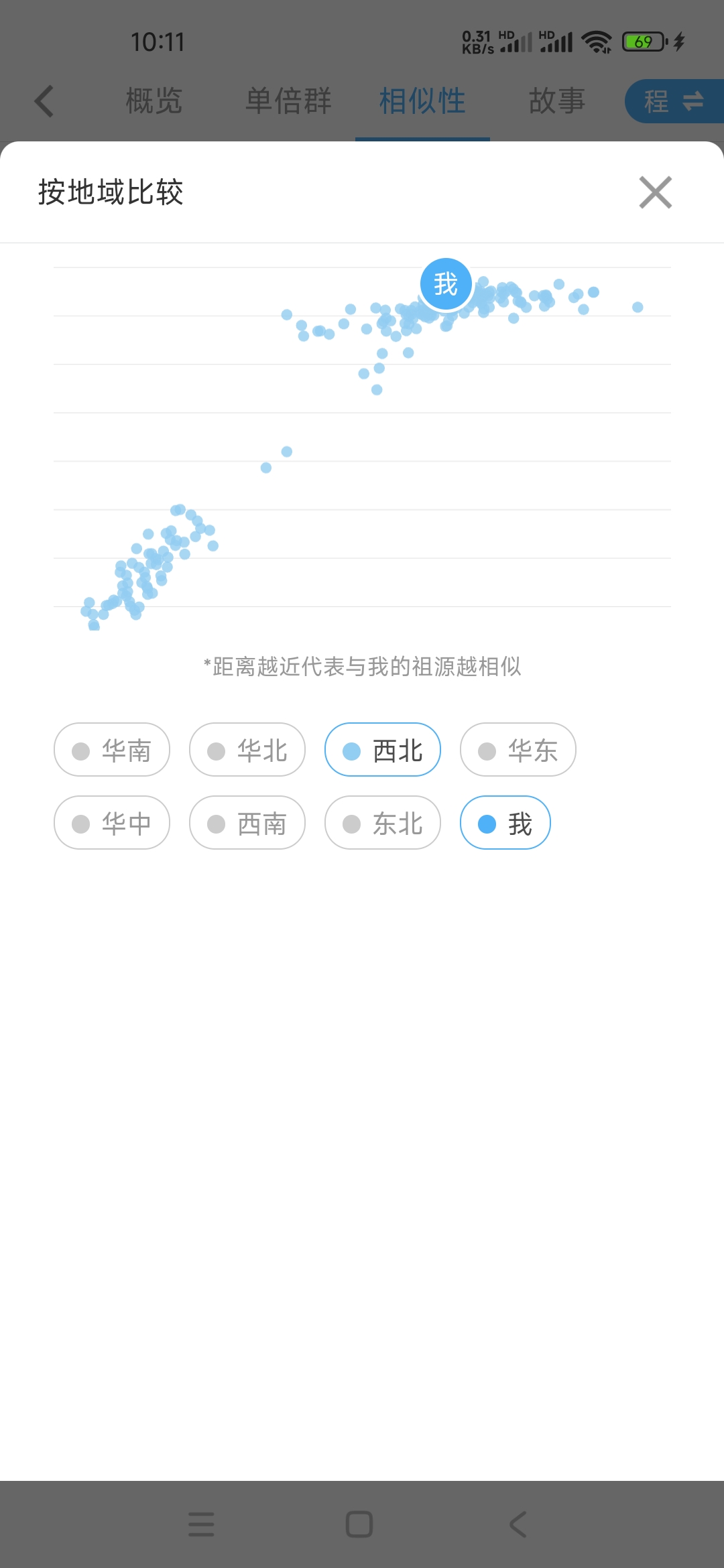This screenshot has height=1568, width=724.
Task: Tap the system back navigation button
Action: click(x=518, y=1524)
